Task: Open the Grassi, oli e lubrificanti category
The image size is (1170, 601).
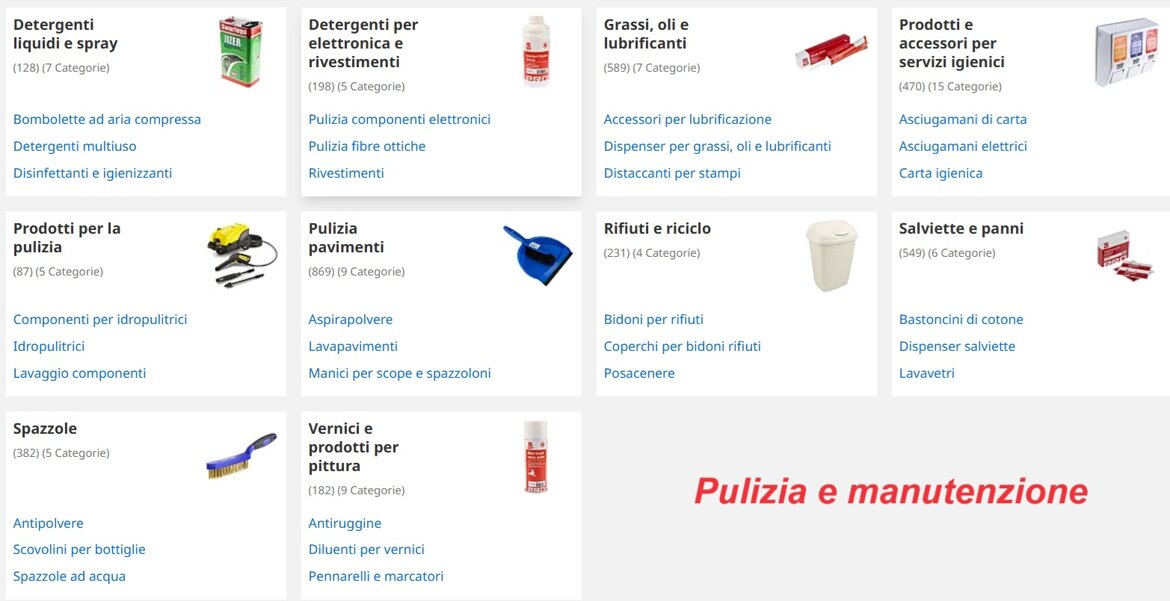Action: click(x=646, y=34)
